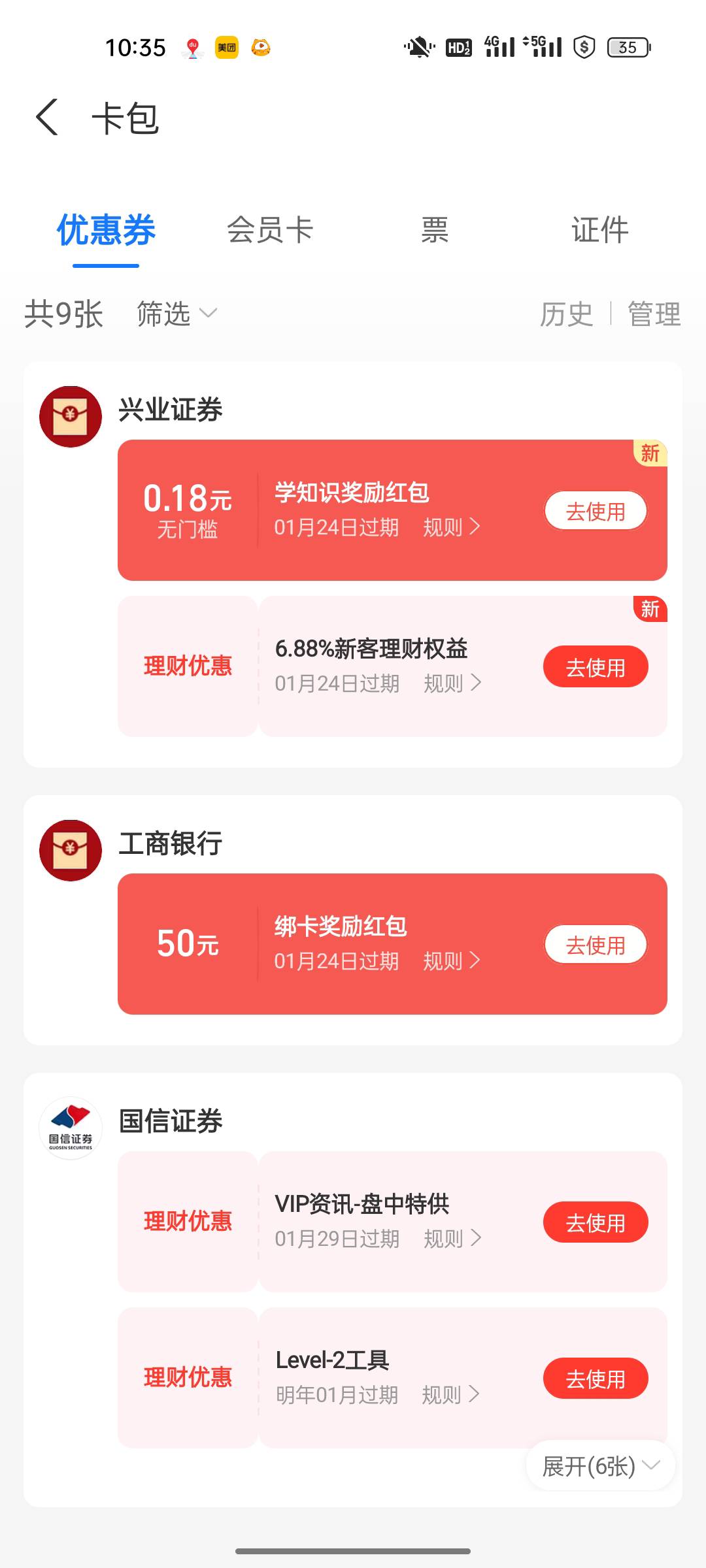This screenshot has height=1568, width=706.
Task: View rules for 学知识奖励红包
Action: [452, 527]
